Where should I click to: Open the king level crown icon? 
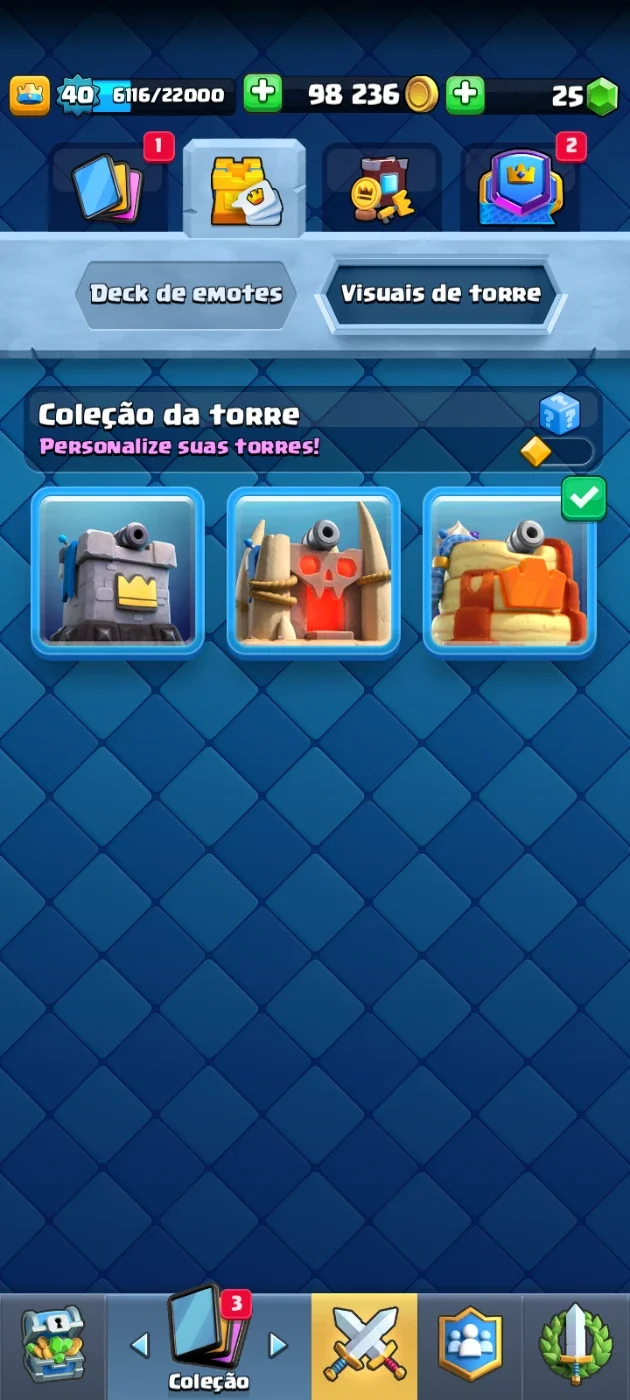tap(30, 96)
